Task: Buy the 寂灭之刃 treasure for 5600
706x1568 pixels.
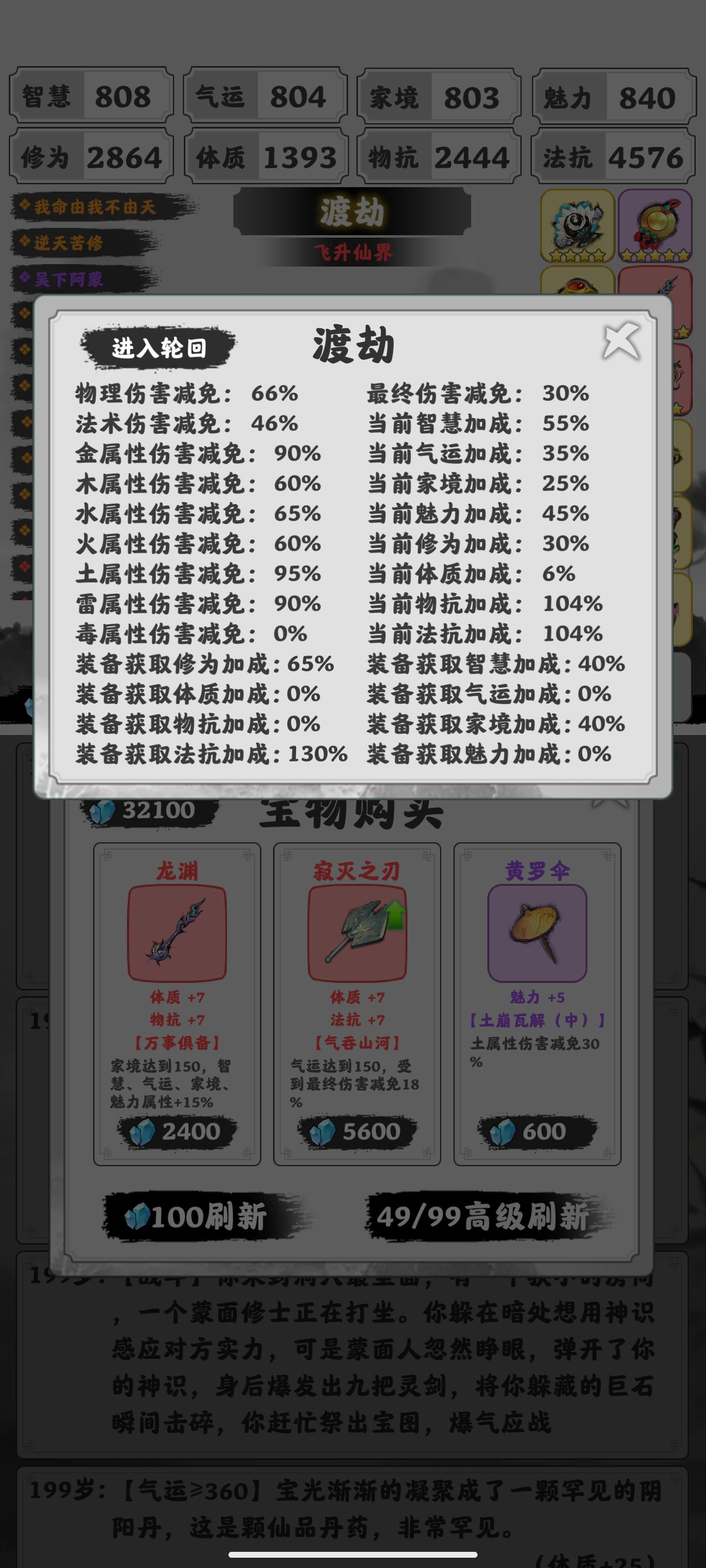Action: click(x=357, y=1131)
